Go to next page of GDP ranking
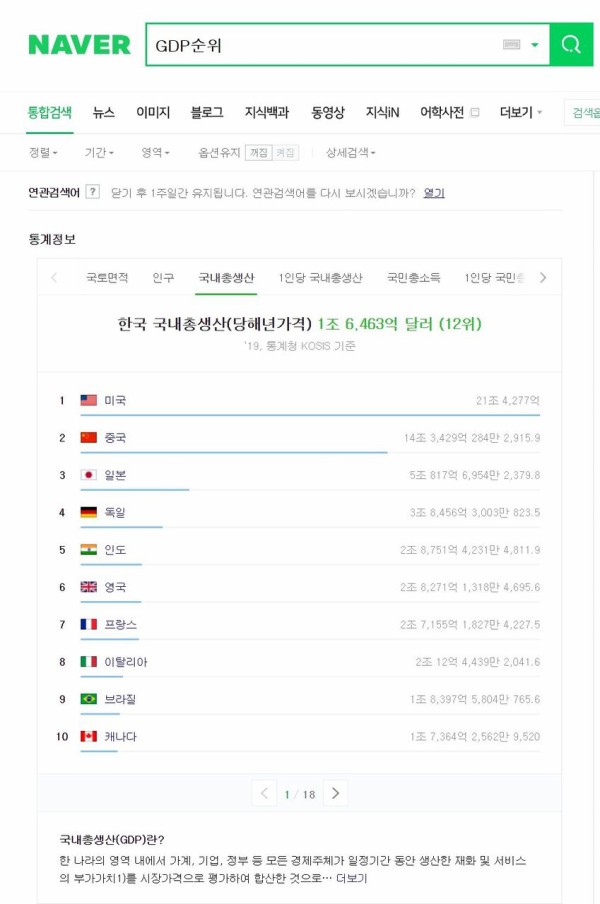 click(336, 794)
